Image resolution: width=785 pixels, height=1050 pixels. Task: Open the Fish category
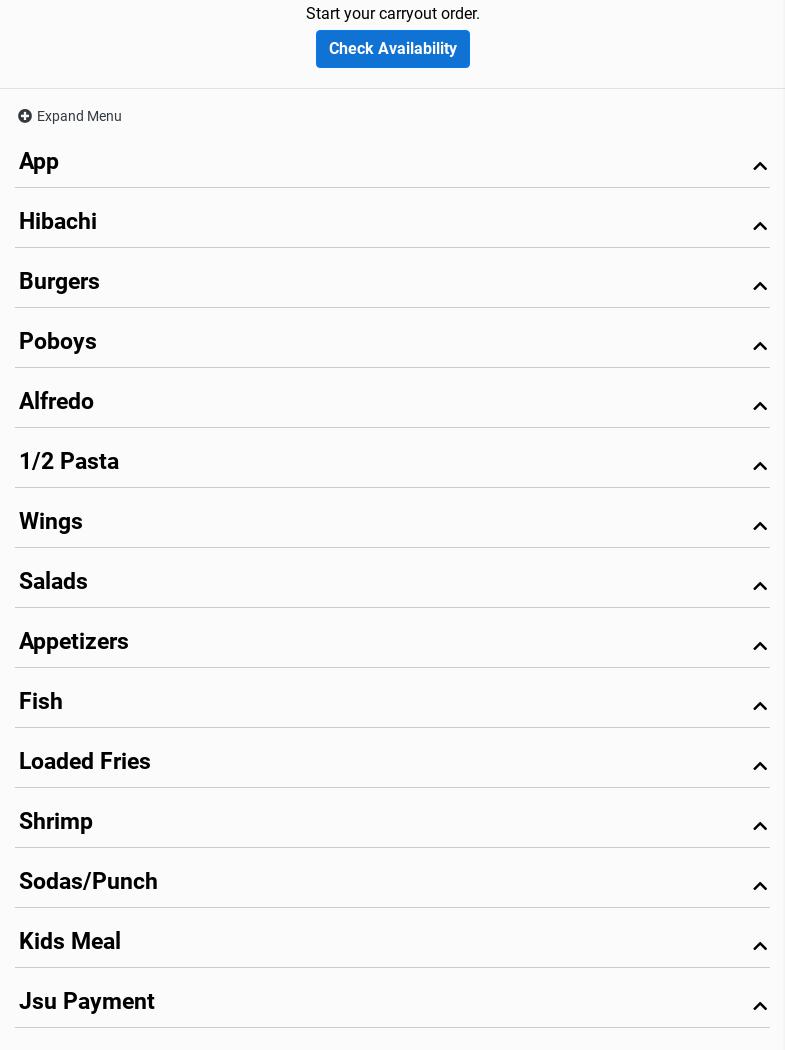point(392,702)
